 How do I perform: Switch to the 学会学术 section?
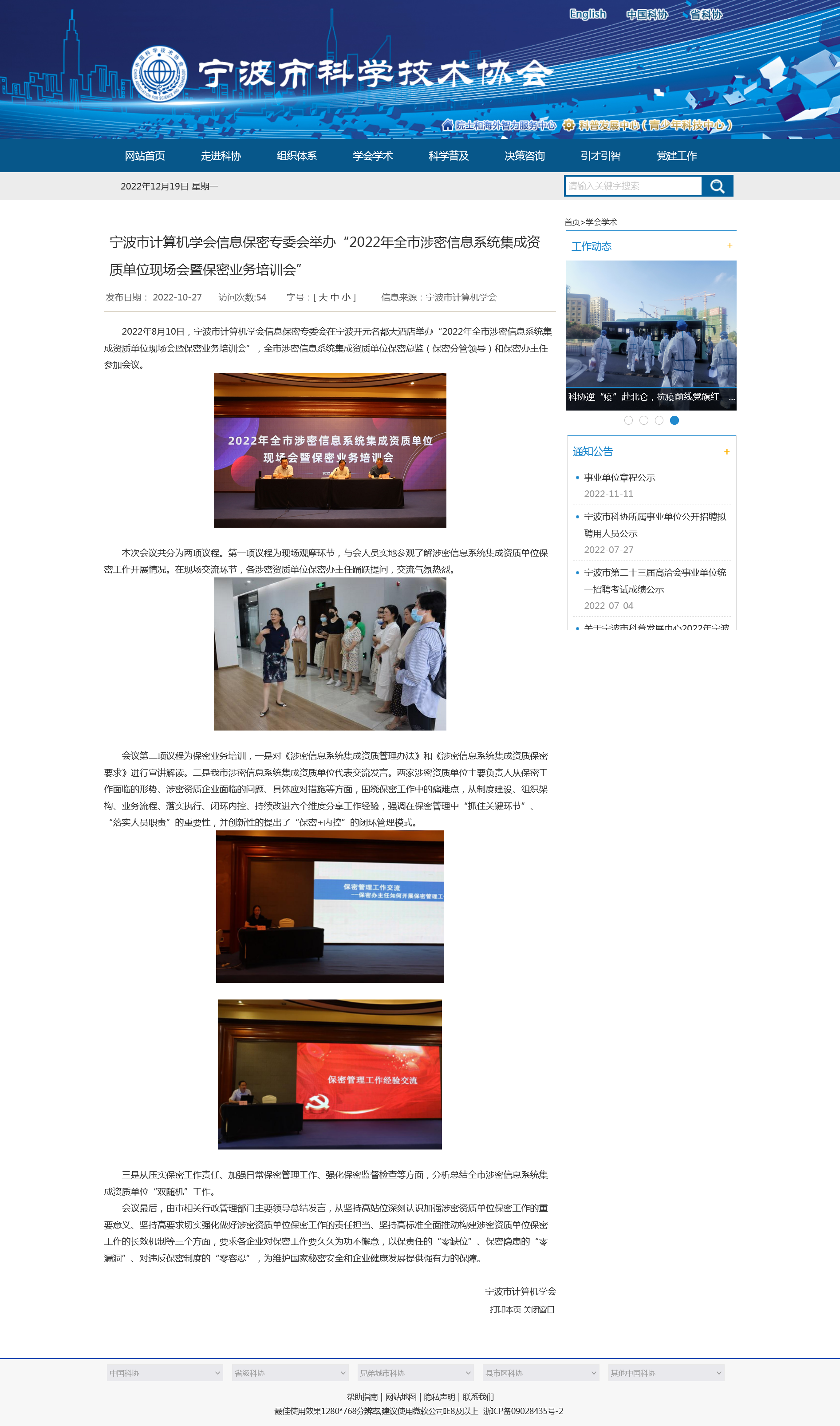click(x=372, y=156)
